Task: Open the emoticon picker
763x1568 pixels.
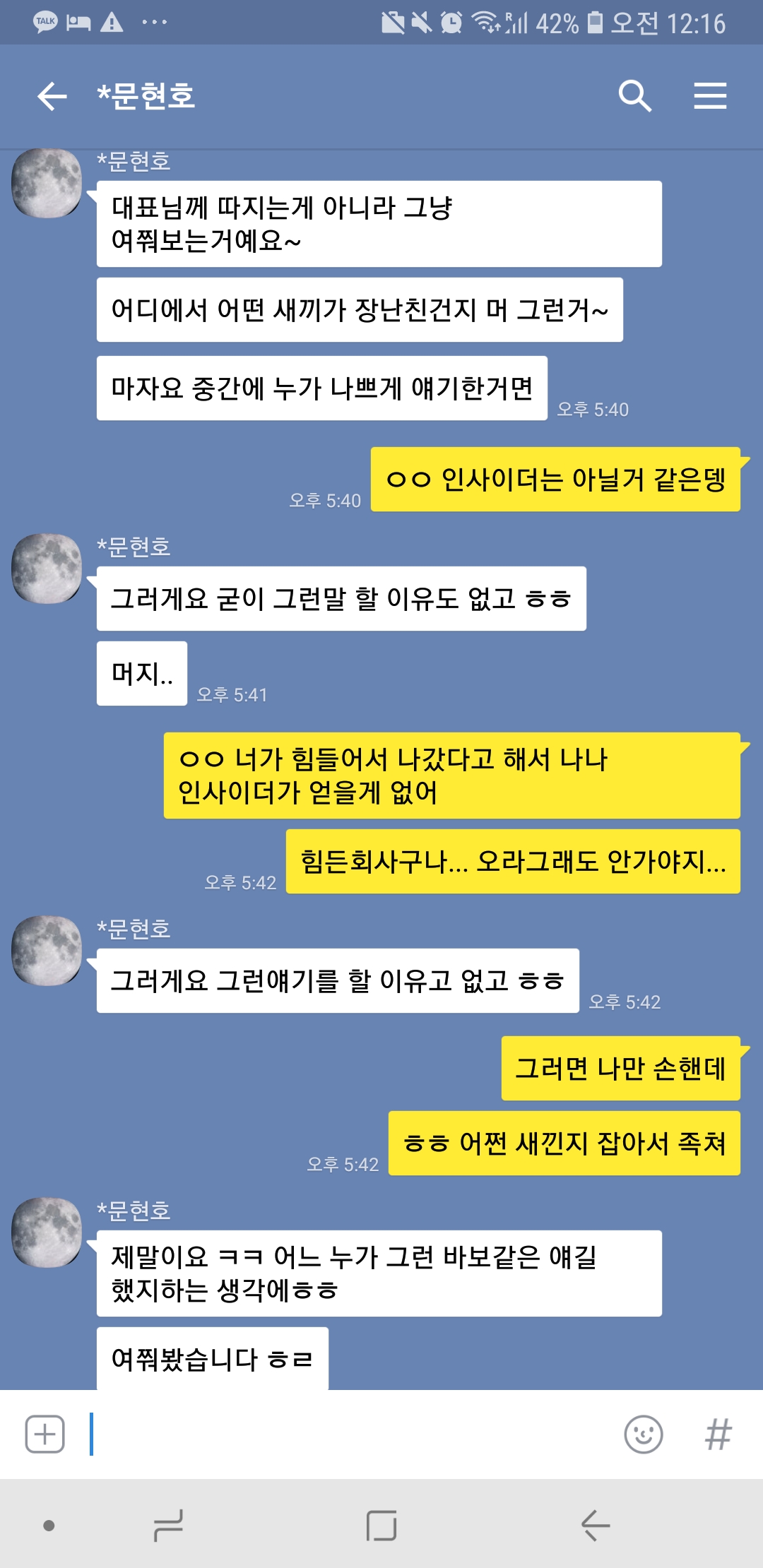Action: pos(644,1435)
